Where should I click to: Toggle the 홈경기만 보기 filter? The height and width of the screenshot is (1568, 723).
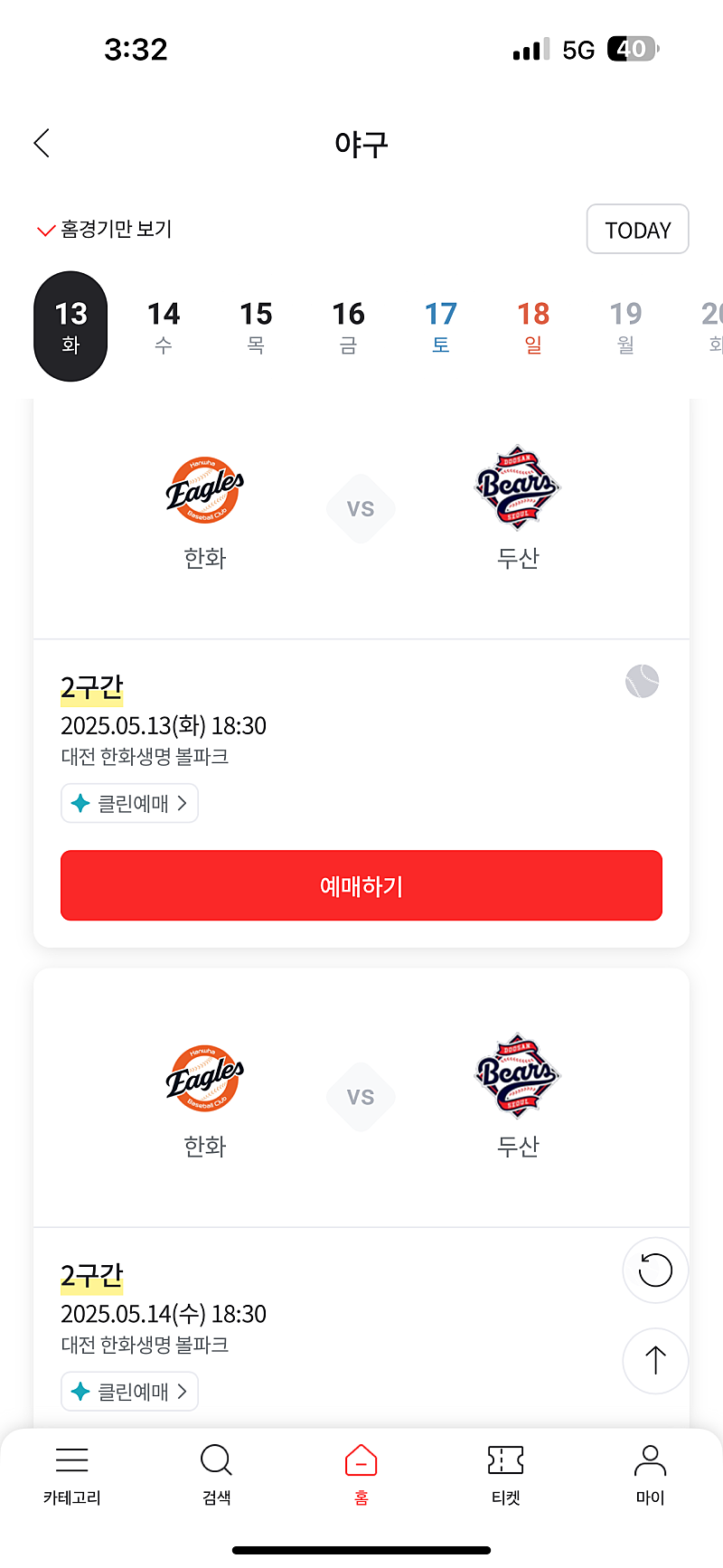pos(104,230)
